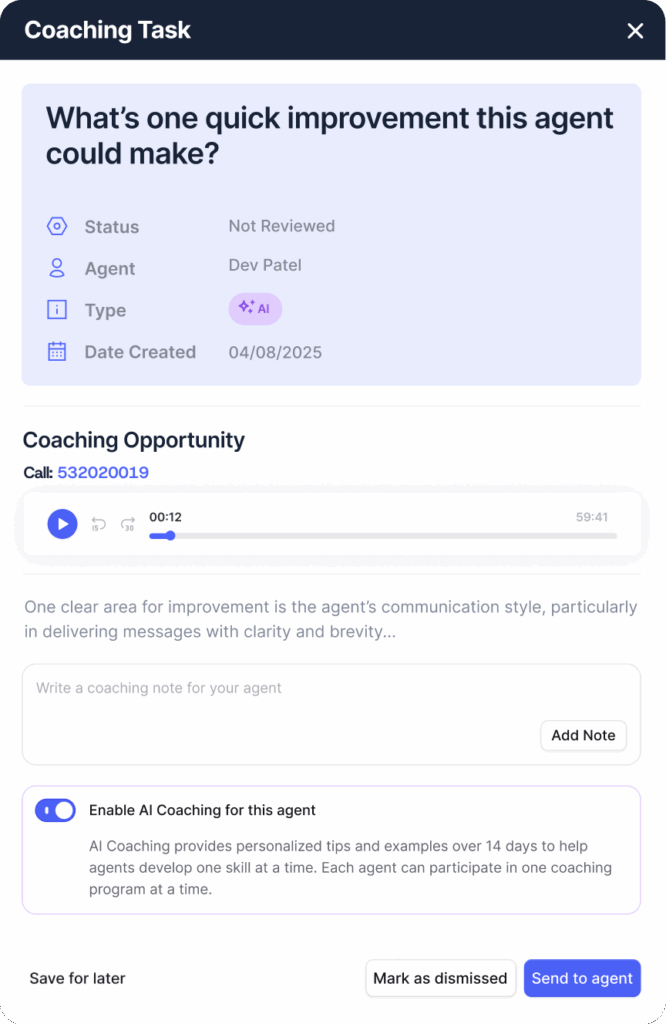Screen dimensions: 666x1024
Task: Tap the Add Note button
Action: coord(583,735)
